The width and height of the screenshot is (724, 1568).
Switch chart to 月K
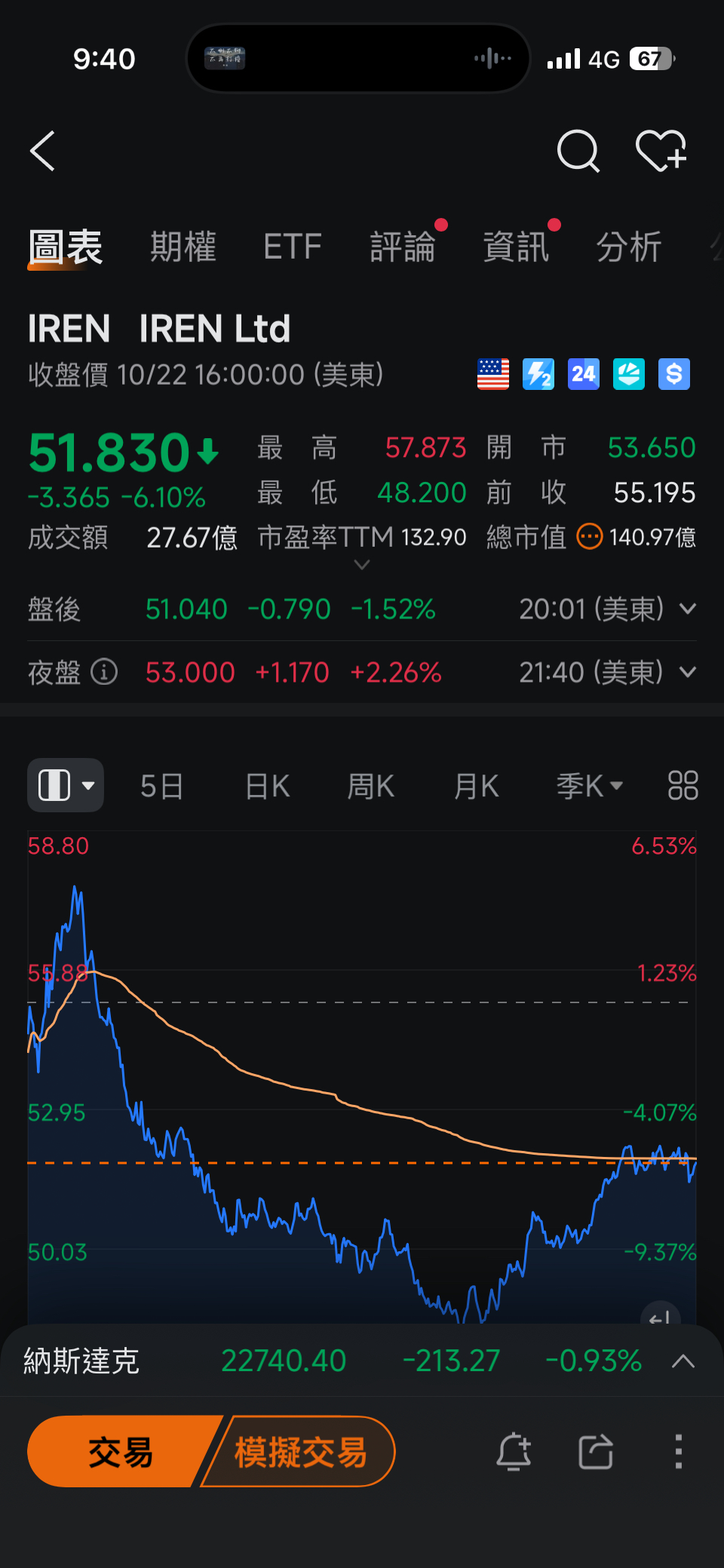[476, 786]
